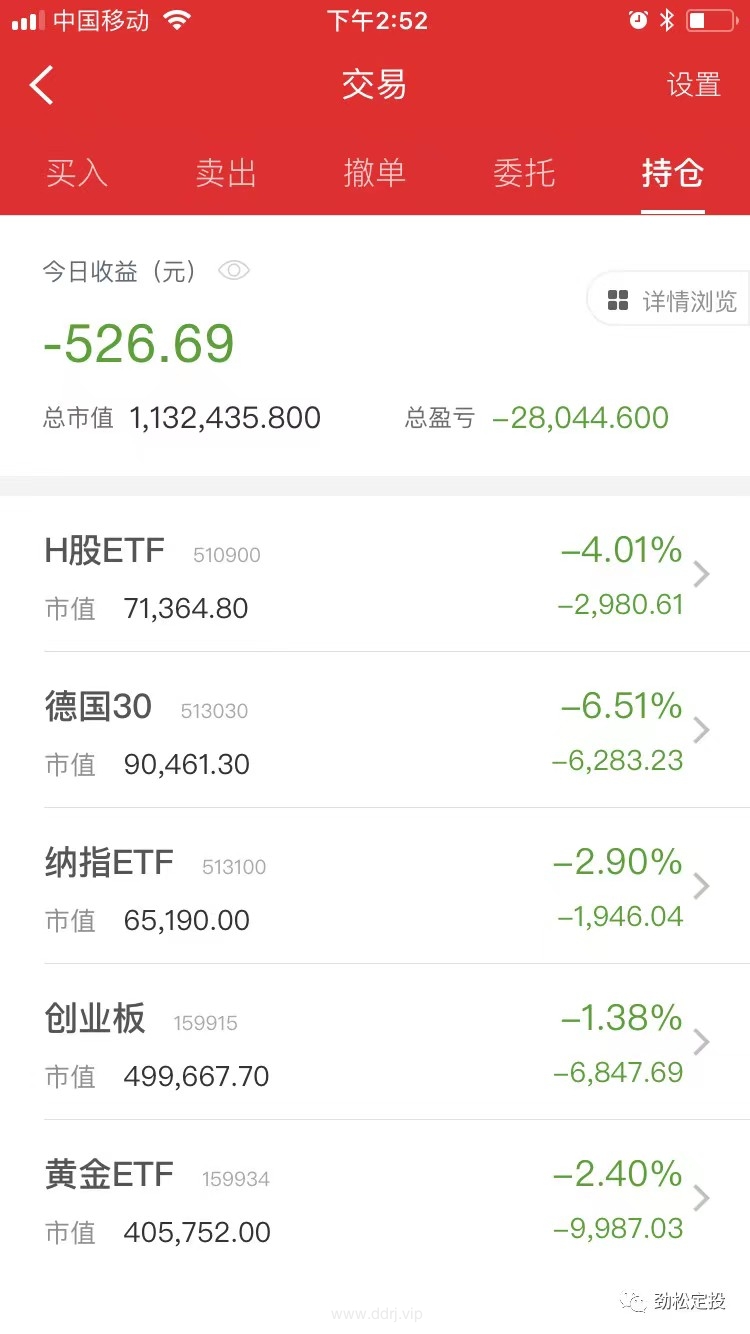Image resolution: width=750 pixels, height=1334 pixels.
Task: Switch to the 撤单 tab
Action: (x=375, y=173)
